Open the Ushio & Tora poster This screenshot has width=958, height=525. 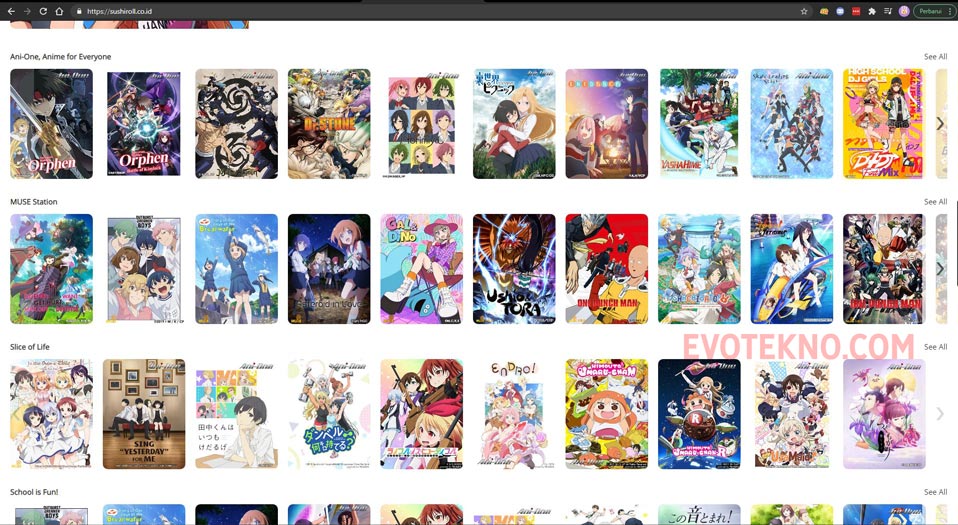coord(514,269)
